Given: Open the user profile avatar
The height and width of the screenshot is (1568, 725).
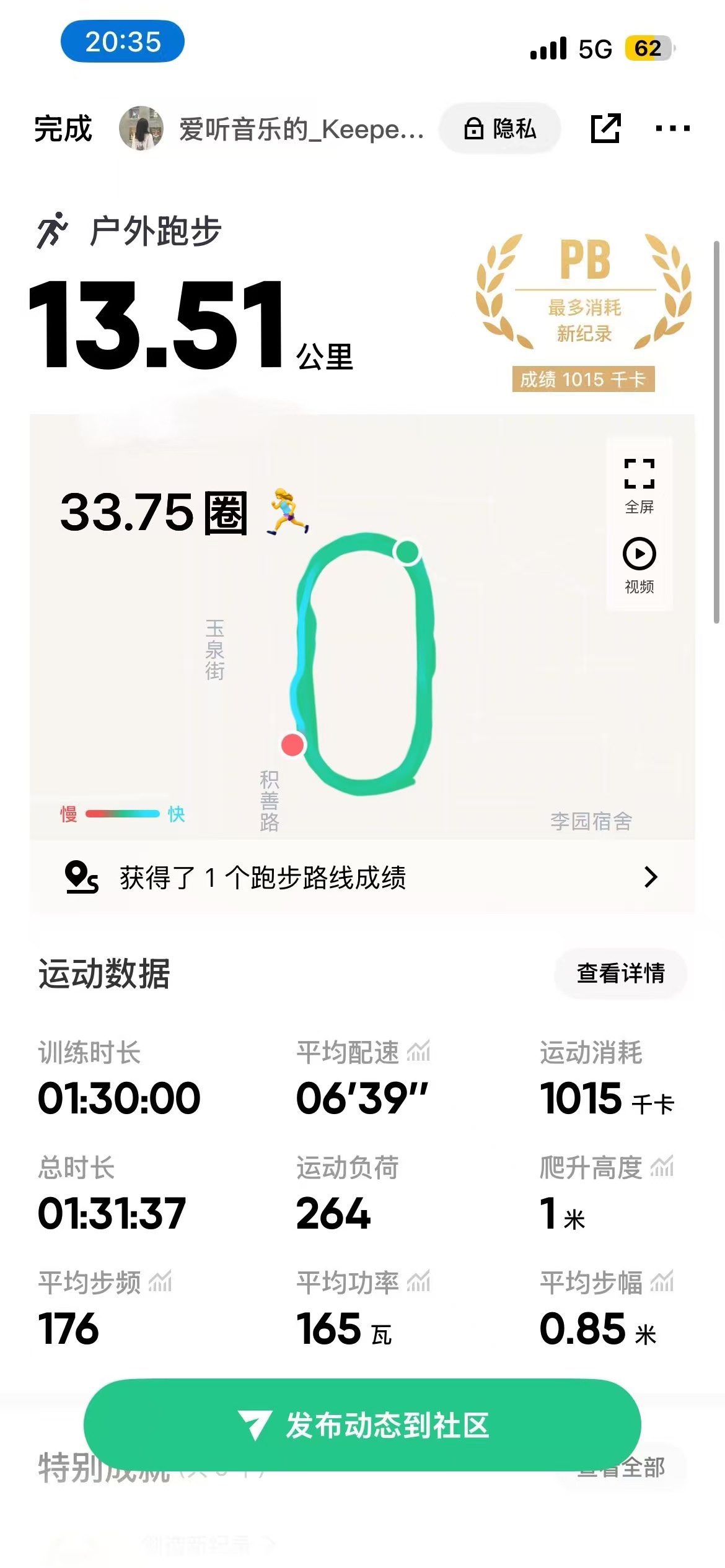Looking at the screenshot, I should coord(141,129).
